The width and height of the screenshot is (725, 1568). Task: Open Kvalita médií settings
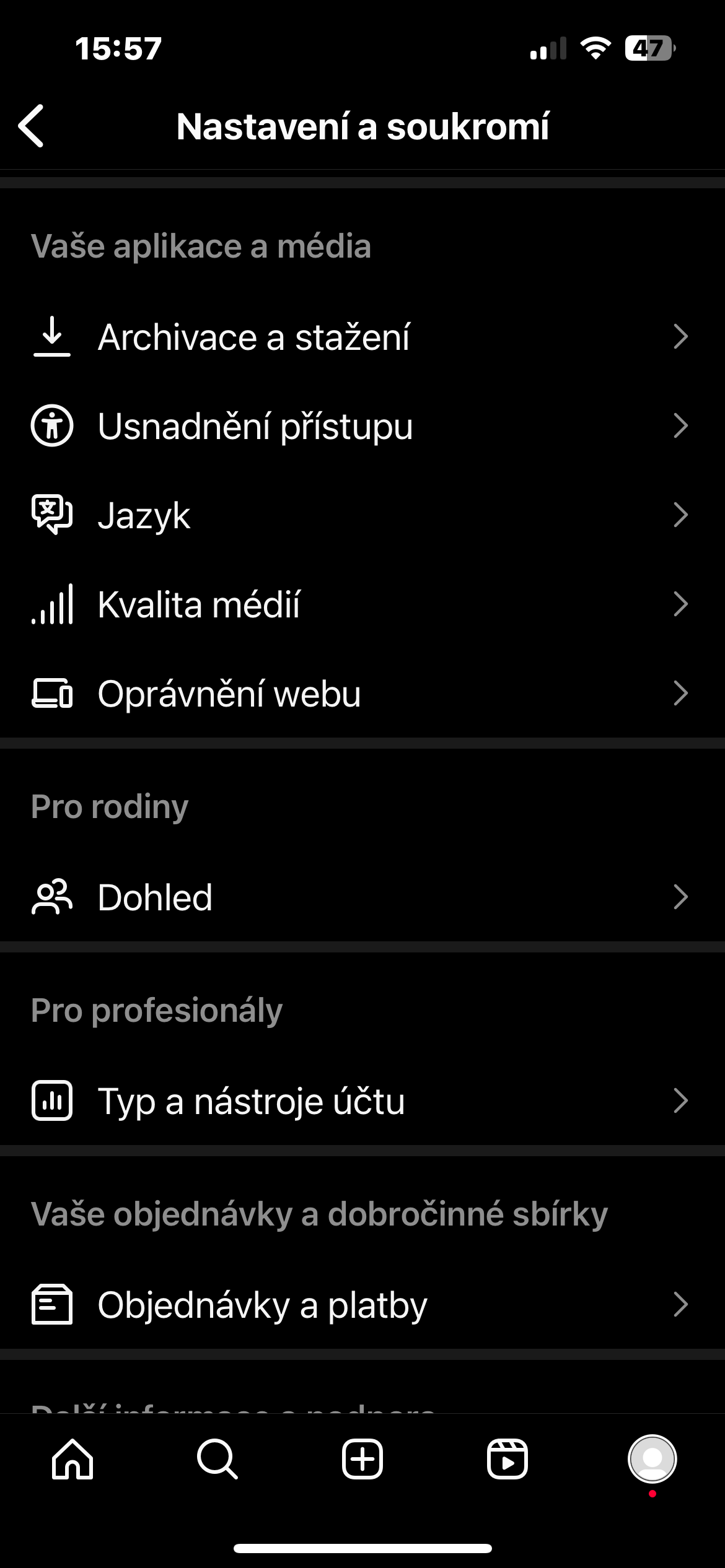(x=362, y=604)
